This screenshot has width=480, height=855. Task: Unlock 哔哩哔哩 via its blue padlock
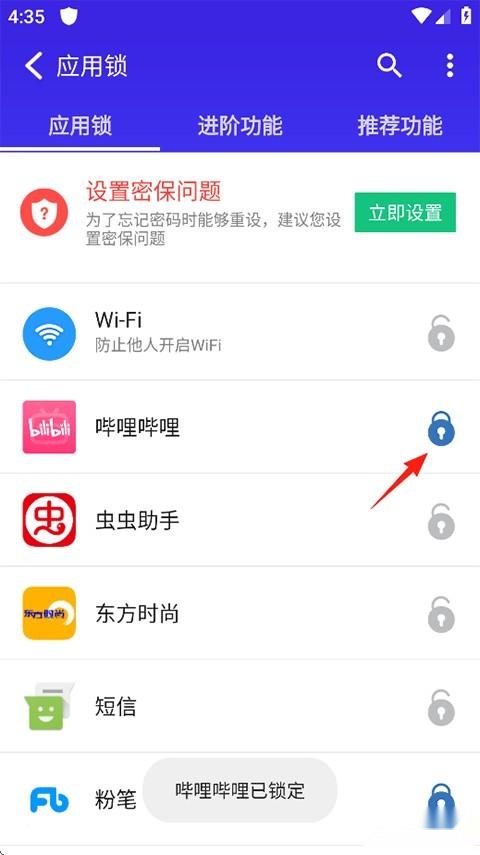pos(441,428)
